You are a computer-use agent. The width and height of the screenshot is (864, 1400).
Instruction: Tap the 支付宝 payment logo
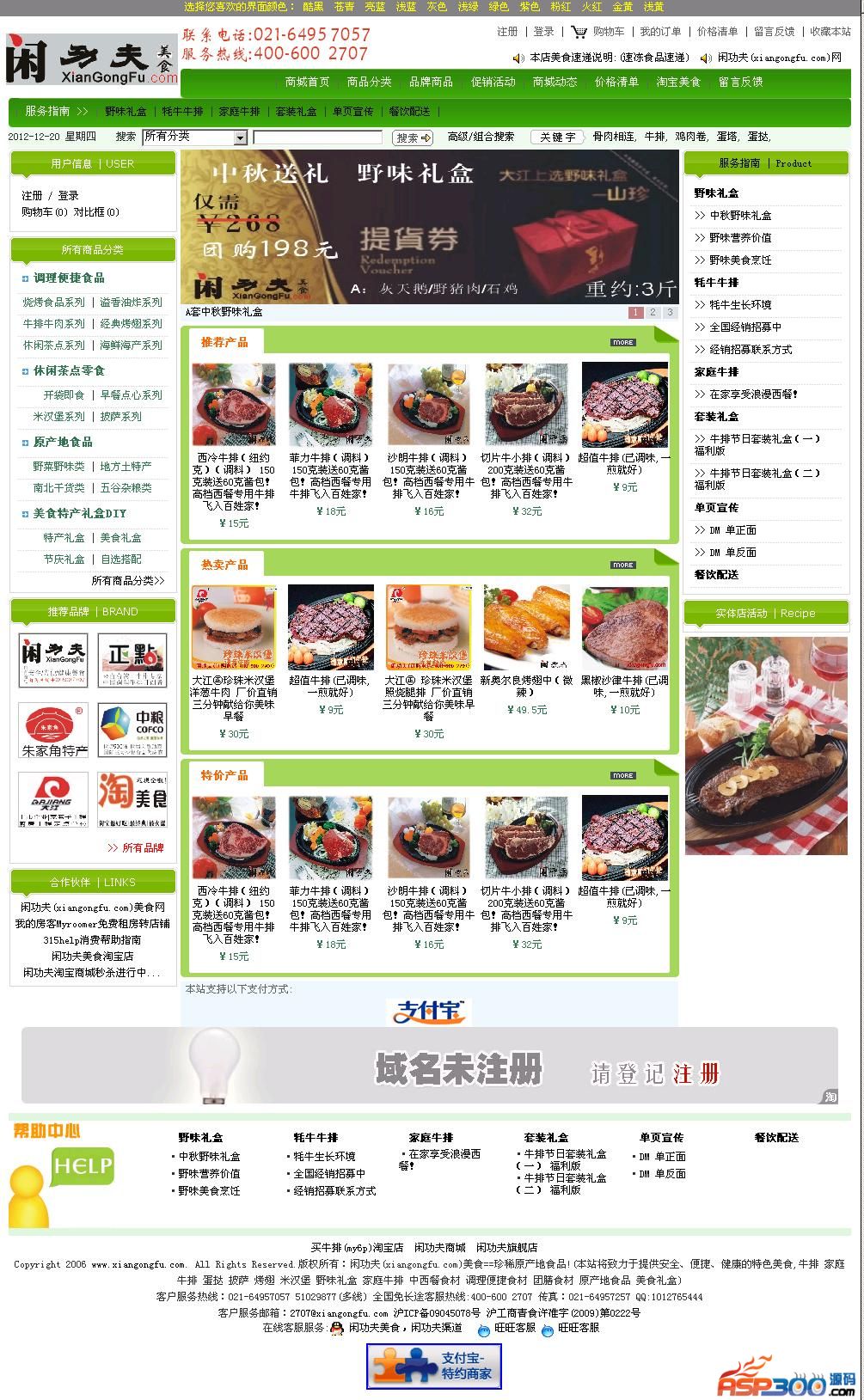pos(428,1012)
